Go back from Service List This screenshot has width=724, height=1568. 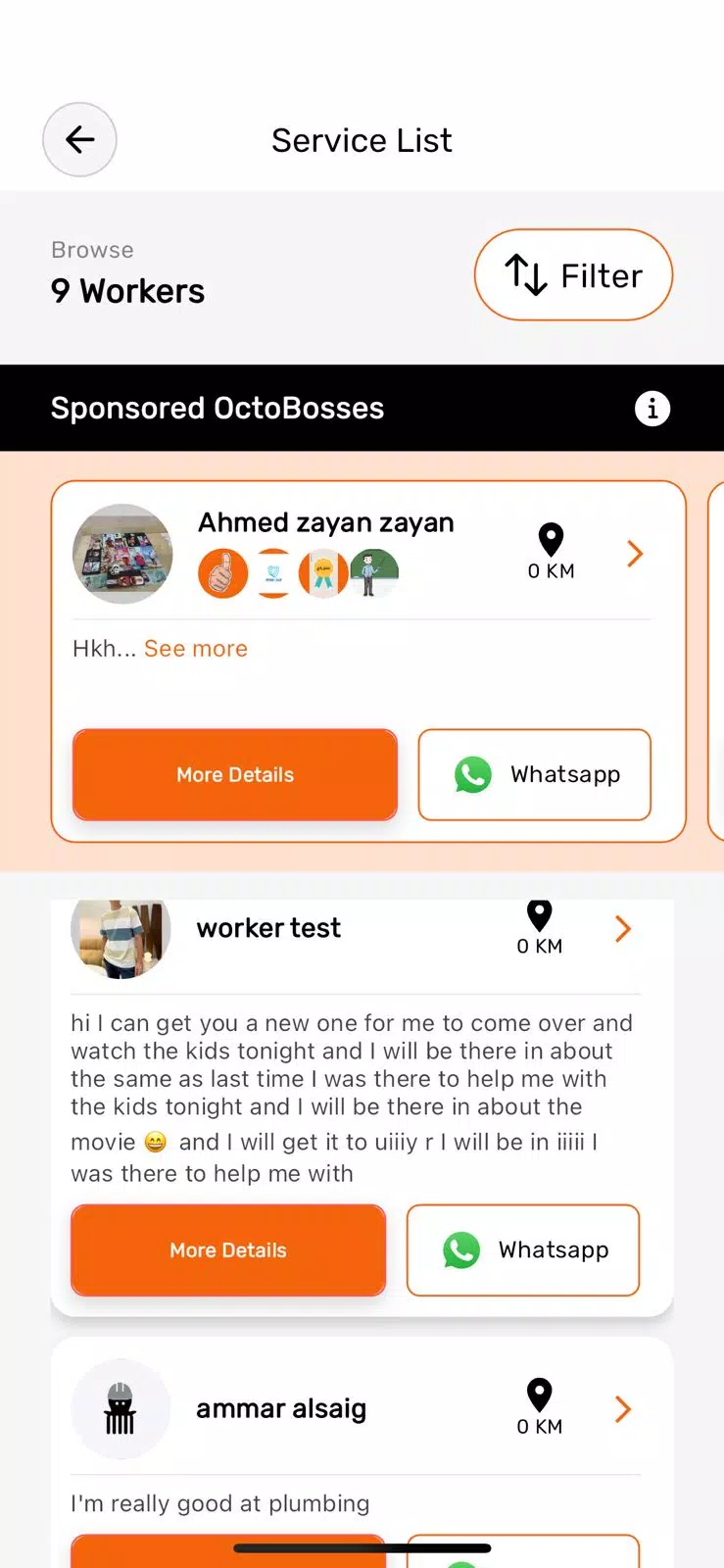tap(79, 139)
